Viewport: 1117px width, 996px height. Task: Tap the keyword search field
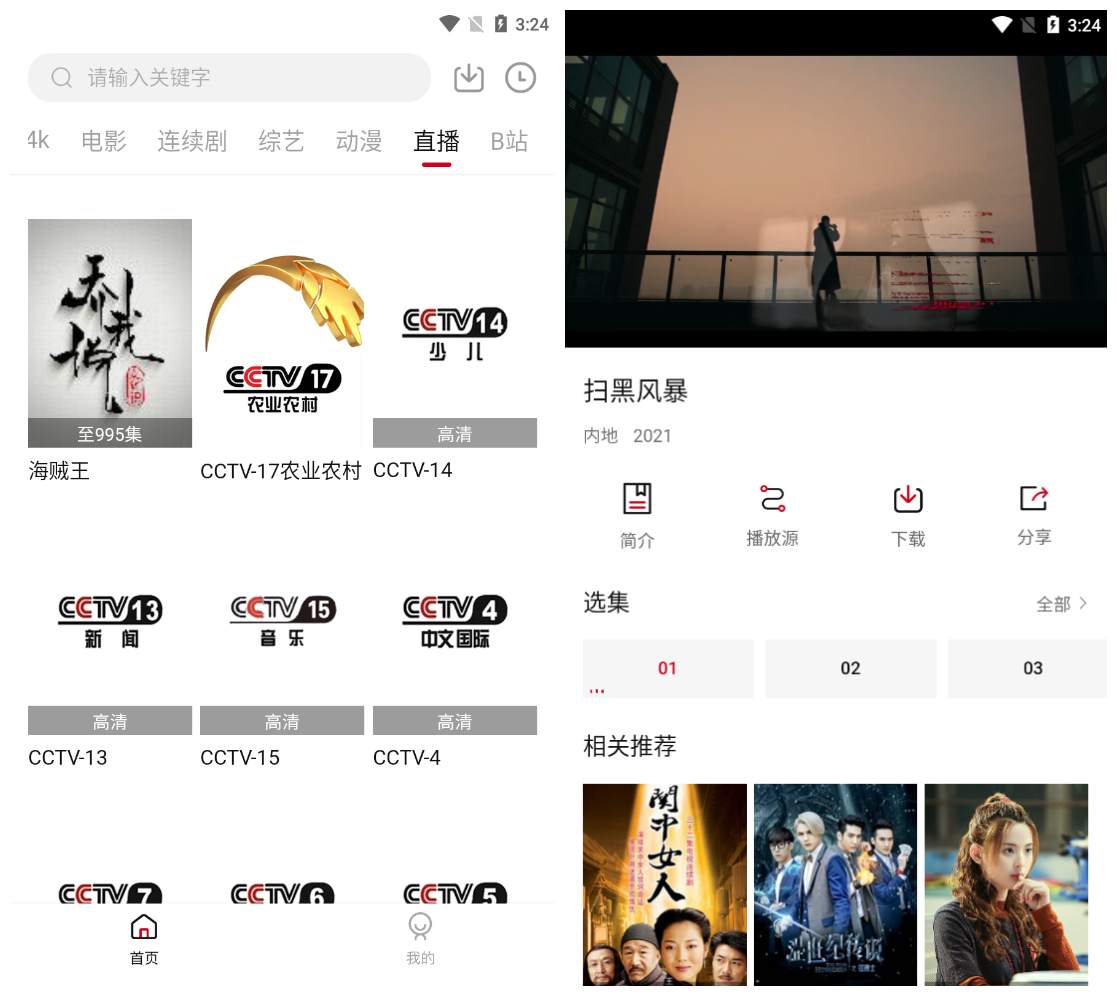click(x=230, y=78)
